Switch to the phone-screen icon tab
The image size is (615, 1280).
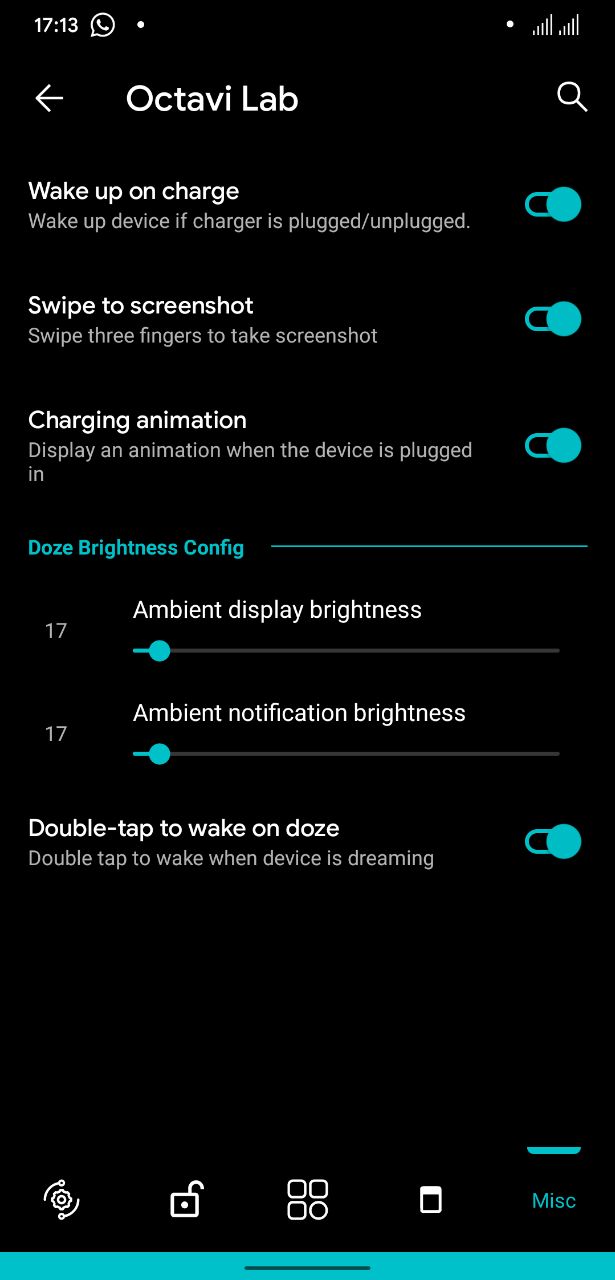coord(430,1199)
